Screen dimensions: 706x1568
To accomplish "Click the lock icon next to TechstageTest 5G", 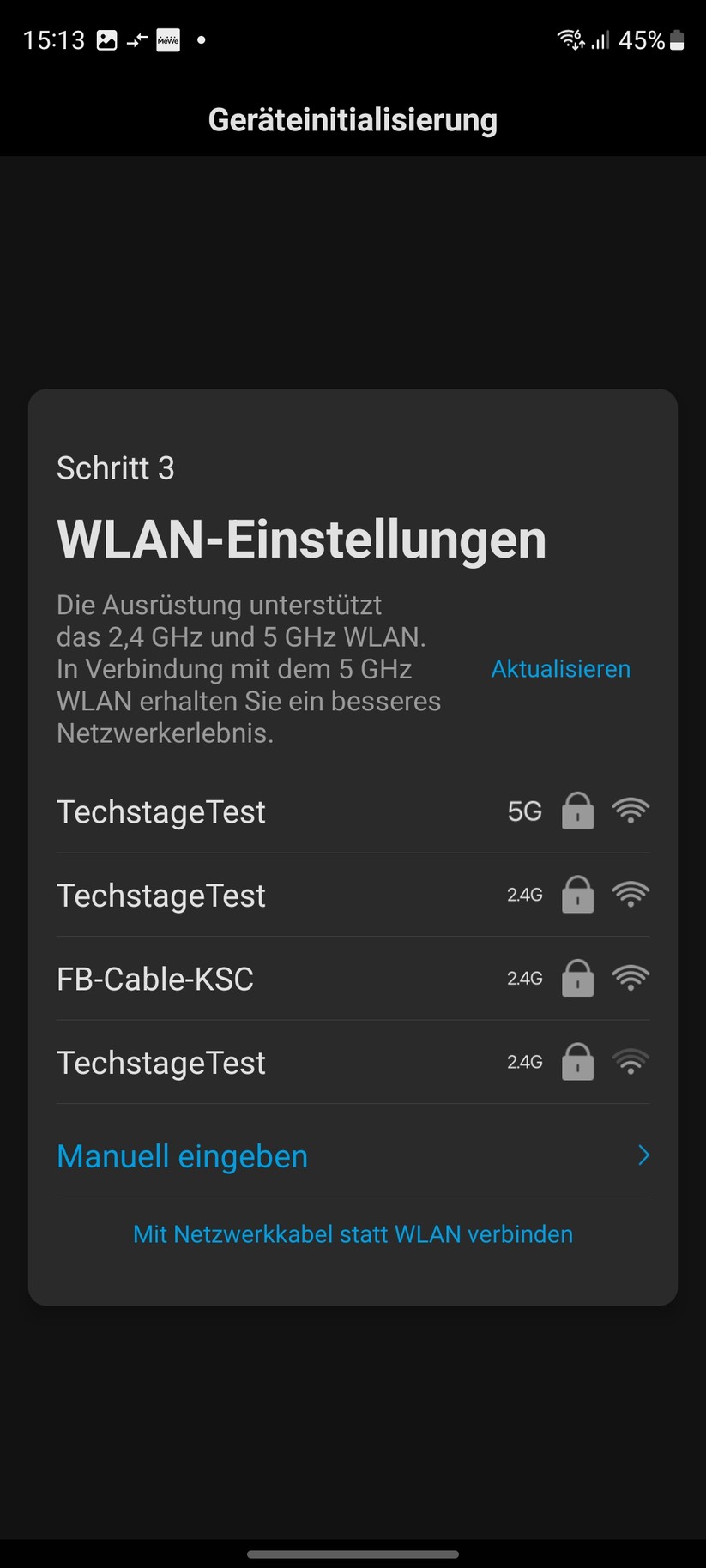I will coord(577,811).
